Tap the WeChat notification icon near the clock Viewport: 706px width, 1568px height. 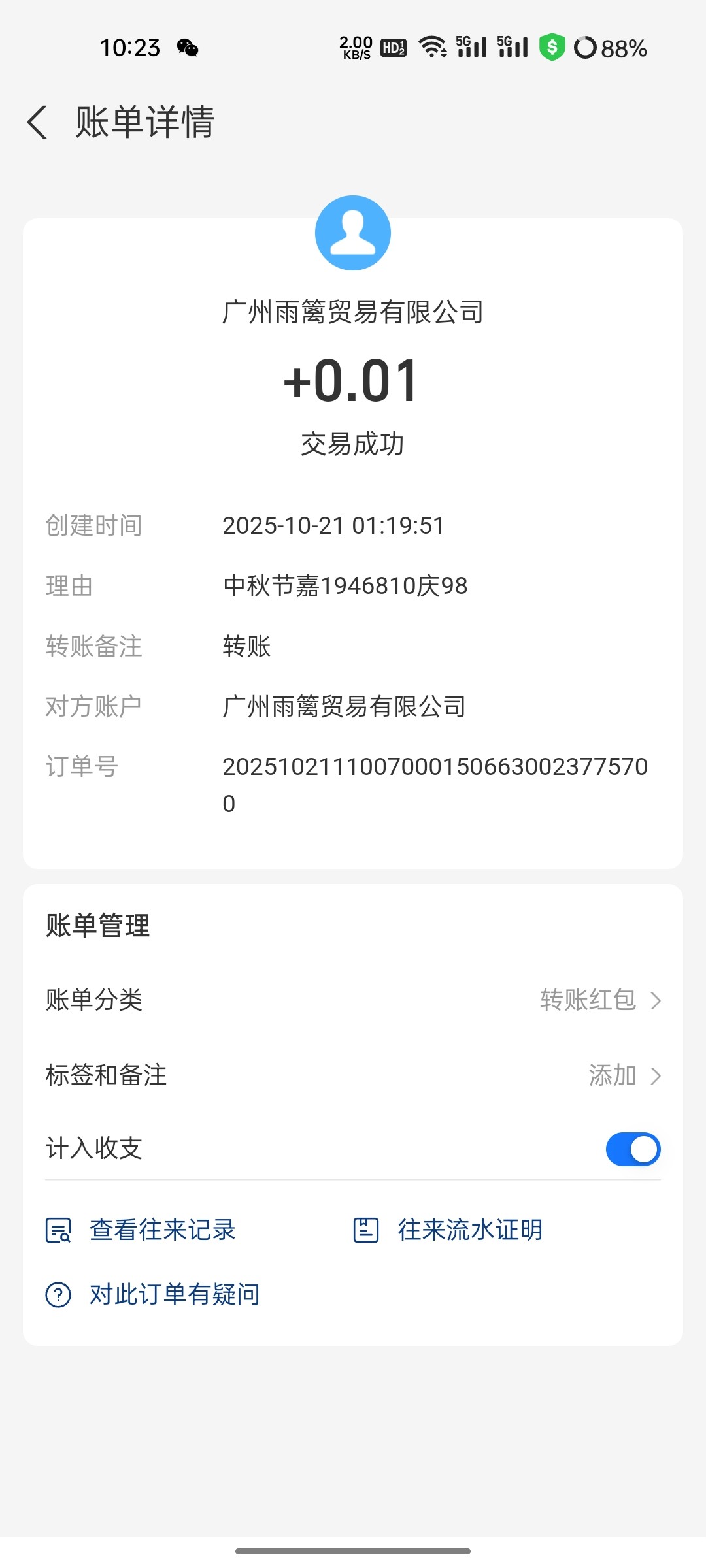(186, 48)
